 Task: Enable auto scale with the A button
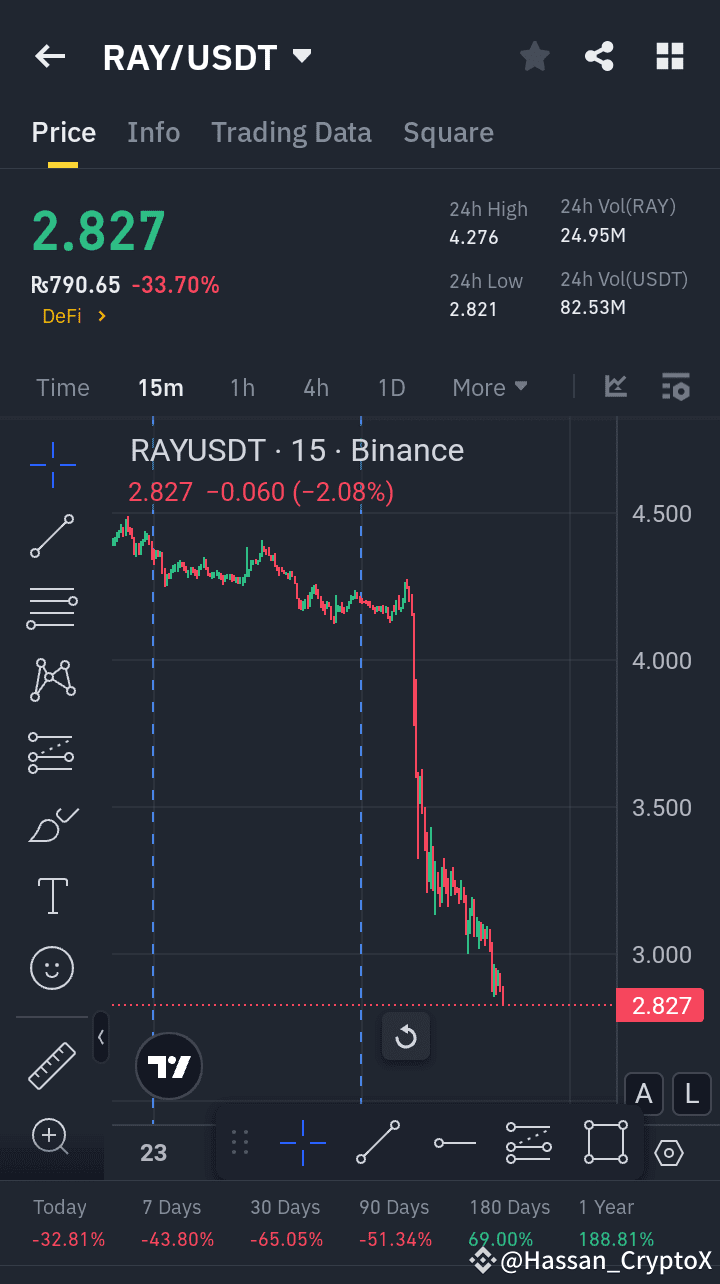pos(643,1094)
